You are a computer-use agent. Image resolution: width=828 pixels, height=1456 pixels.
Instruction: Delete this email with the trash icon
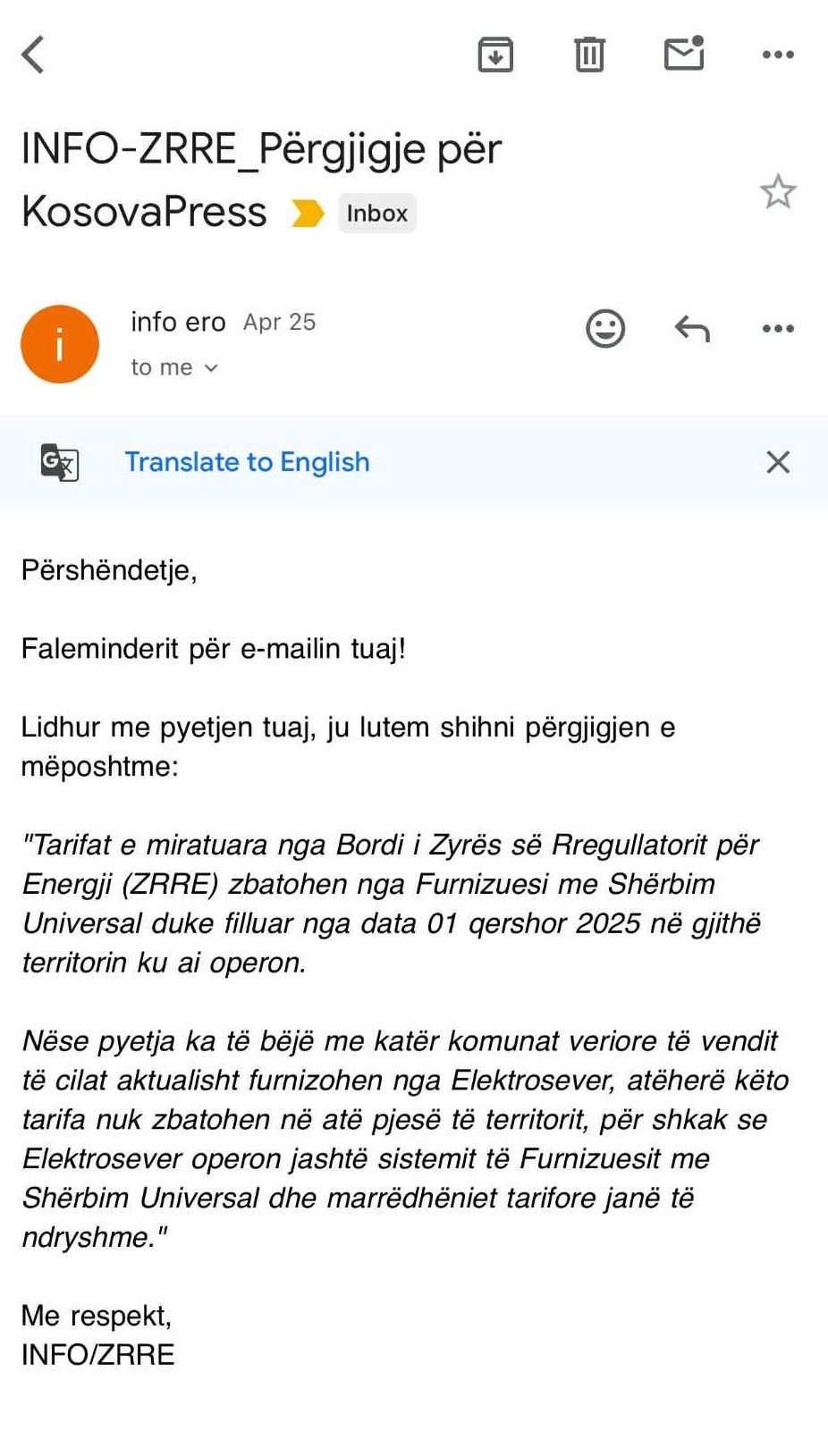tap(589, 55)
